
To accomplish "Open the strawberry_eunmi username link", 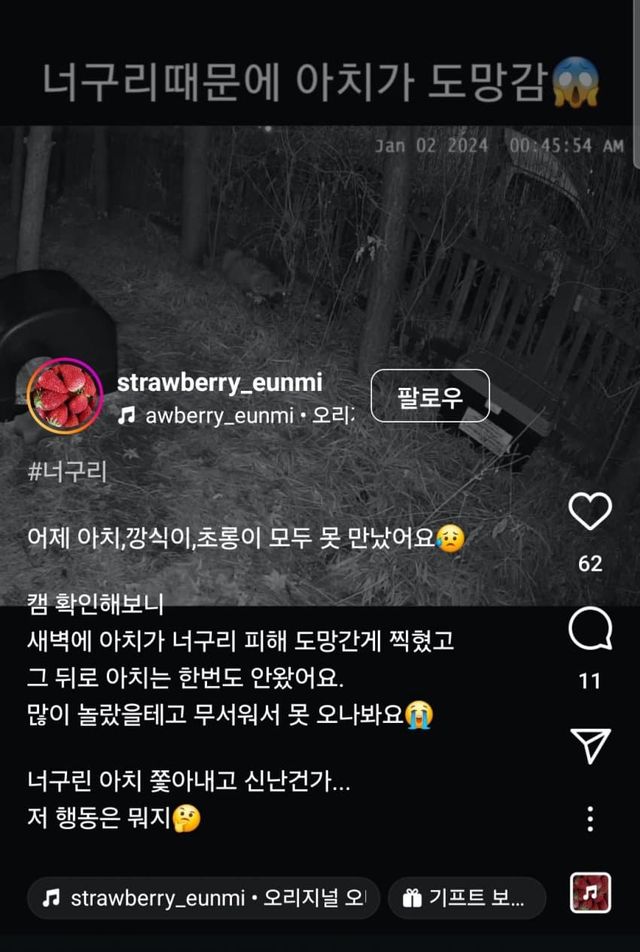I will (x=220, y=382).
